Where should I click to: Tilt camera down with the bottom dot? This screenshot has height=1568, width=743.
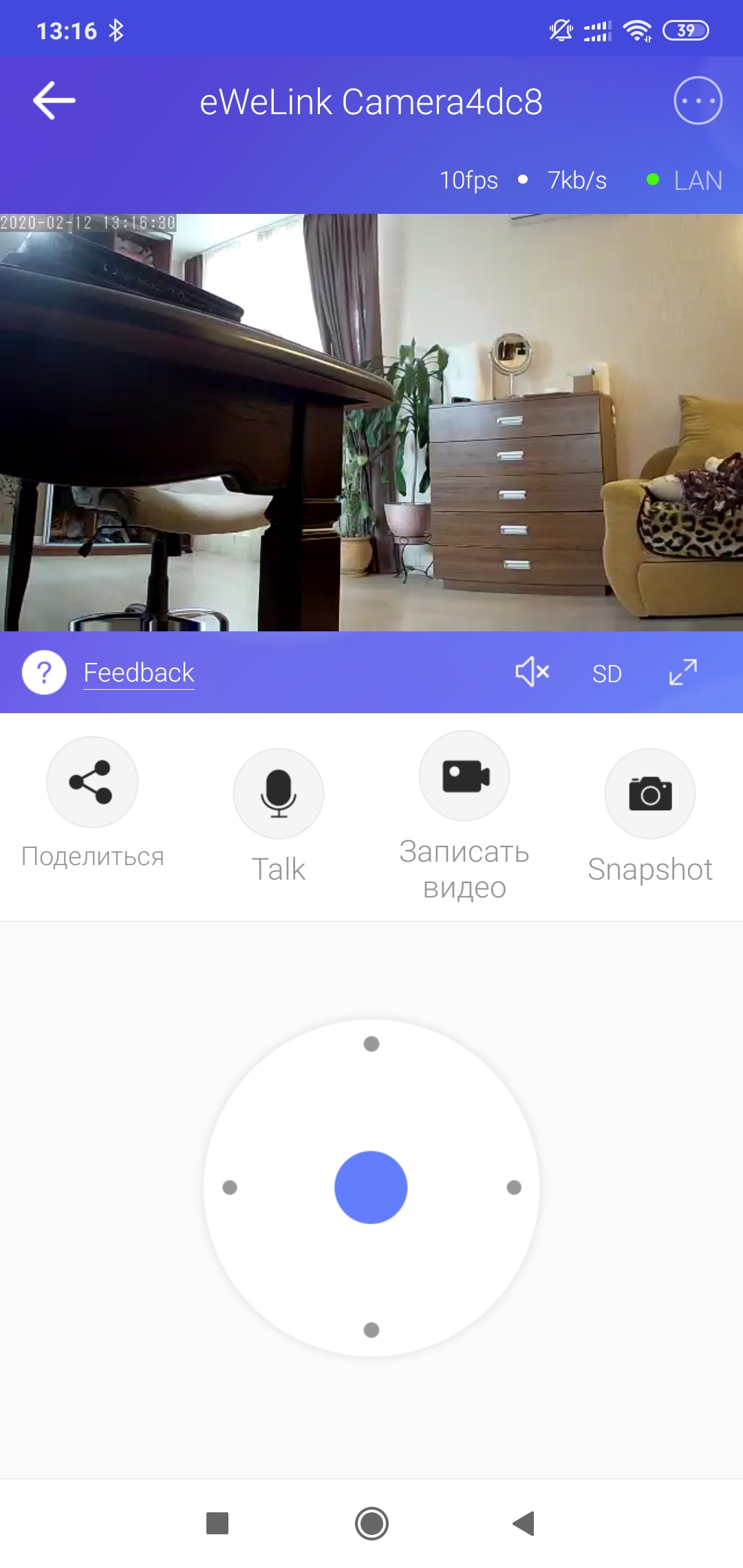(371, 1330)
